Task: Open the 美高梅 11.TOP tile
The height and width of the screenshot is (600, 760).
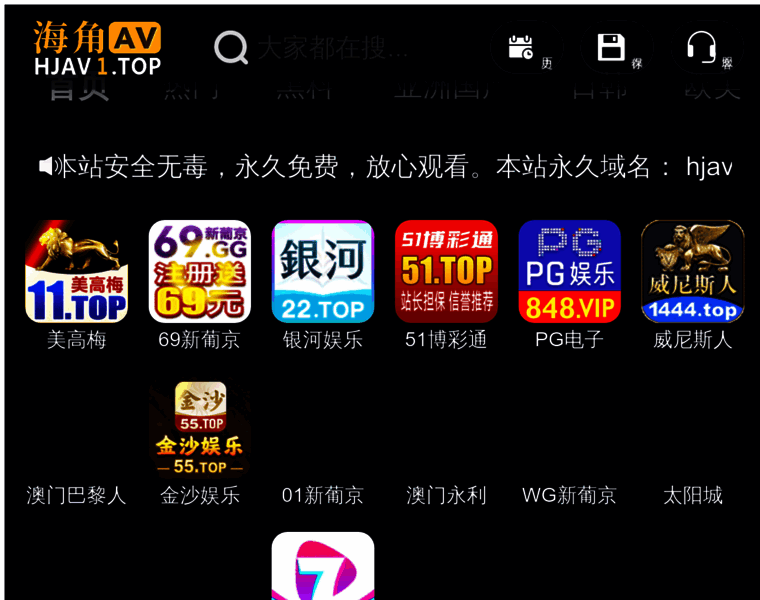Action: pos(76,272)
